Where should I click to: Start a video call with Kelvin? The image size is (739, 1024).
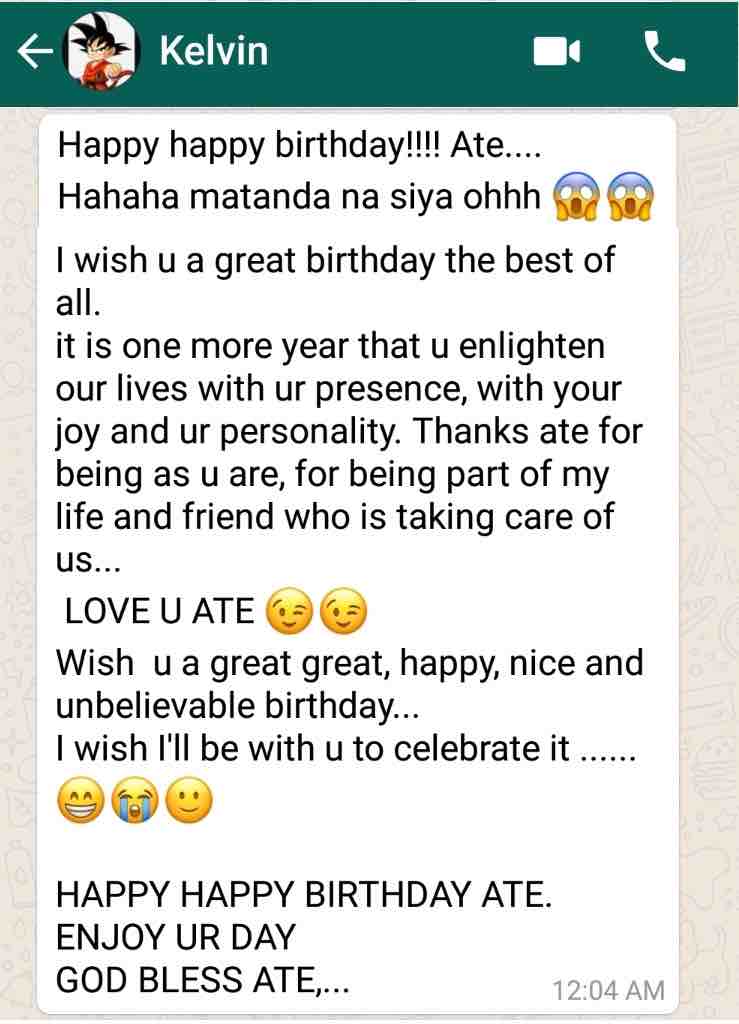(x=556, y=52)
